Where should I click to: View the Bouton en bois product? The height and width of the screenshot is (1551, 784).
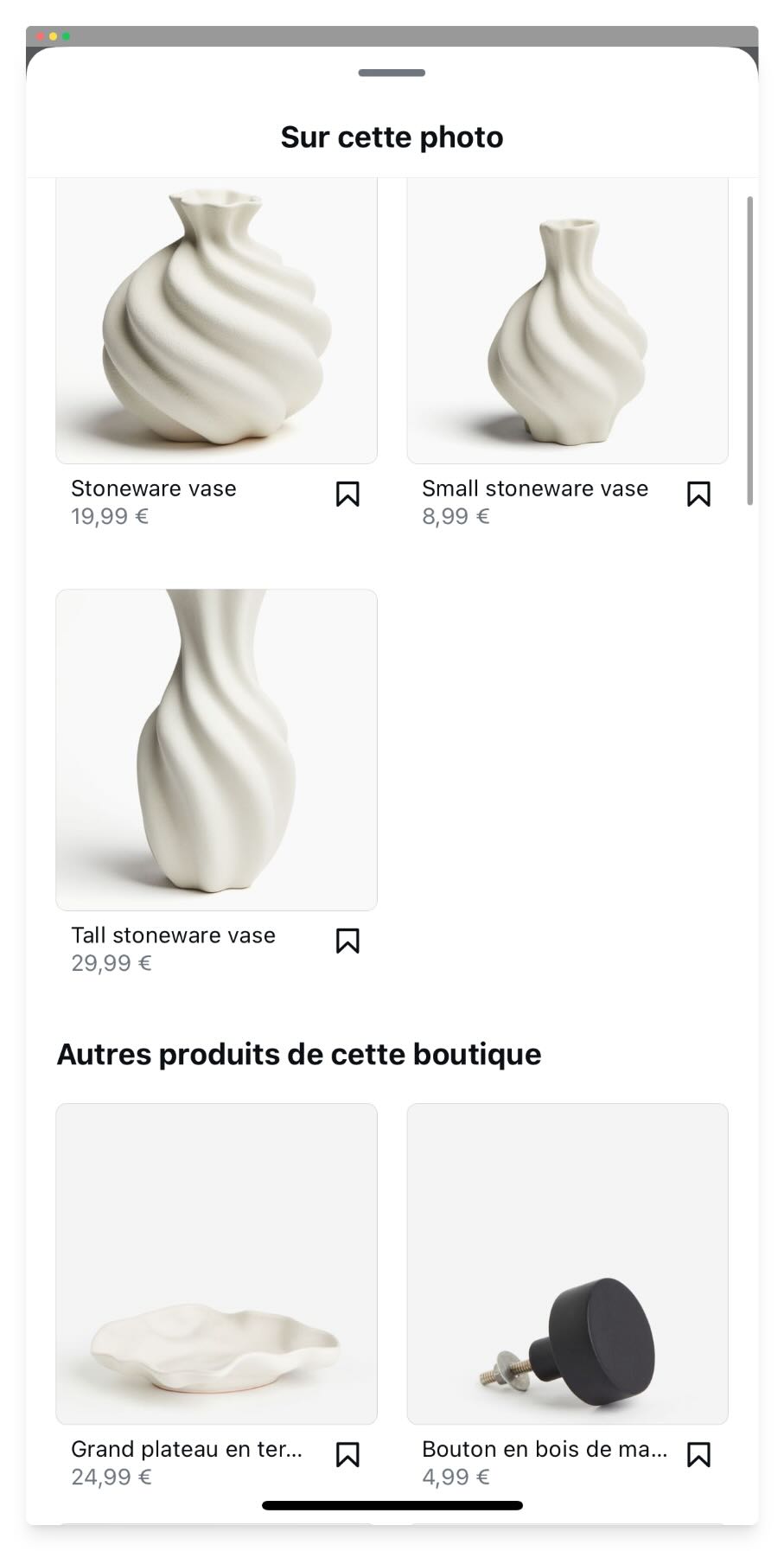567,1263
